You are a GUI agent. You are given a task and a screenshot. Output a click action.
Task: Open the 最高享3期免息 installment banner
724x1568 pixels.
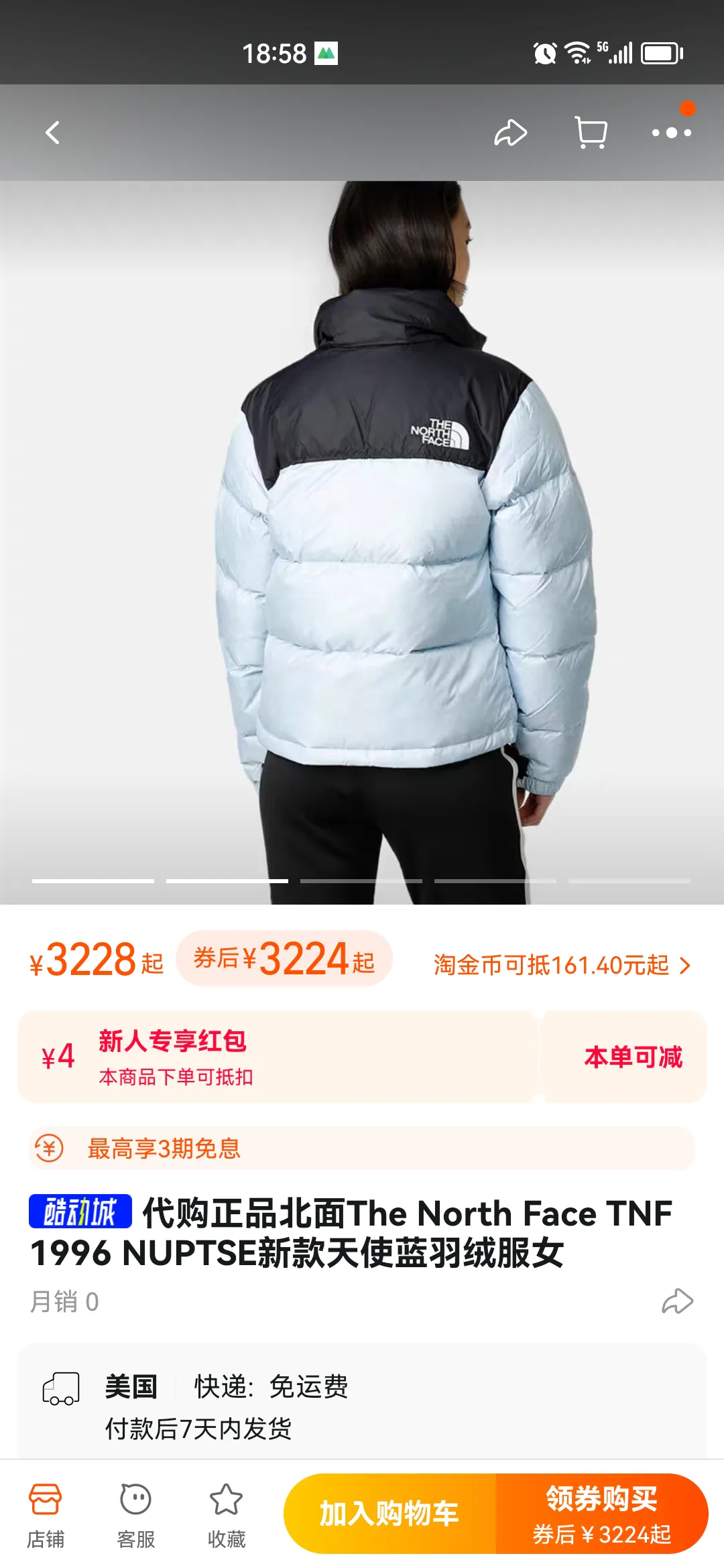pos(362,1148)
